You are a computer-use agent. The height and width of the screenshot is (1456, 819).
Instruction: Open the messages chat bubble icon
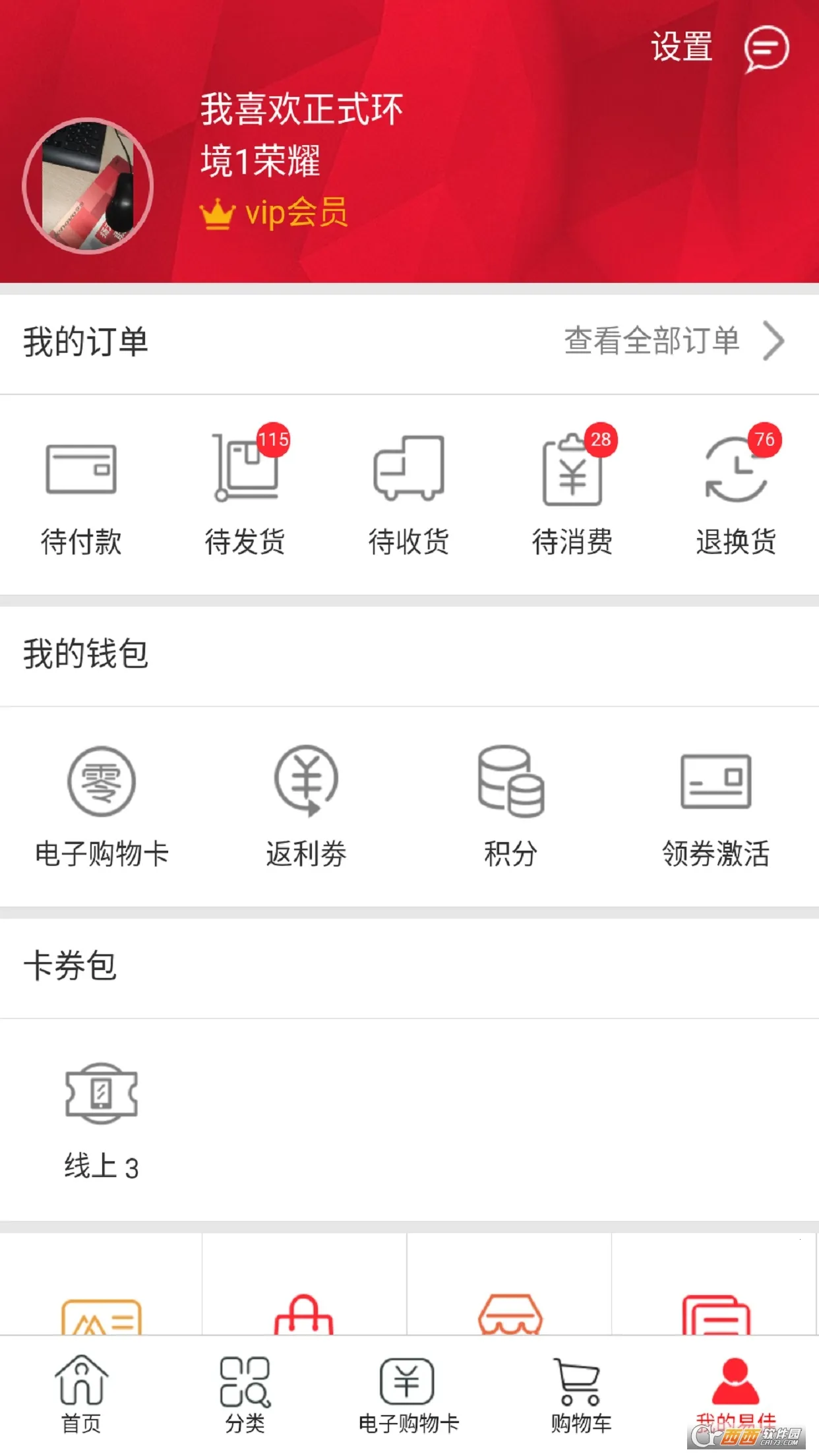pos(766,49)
